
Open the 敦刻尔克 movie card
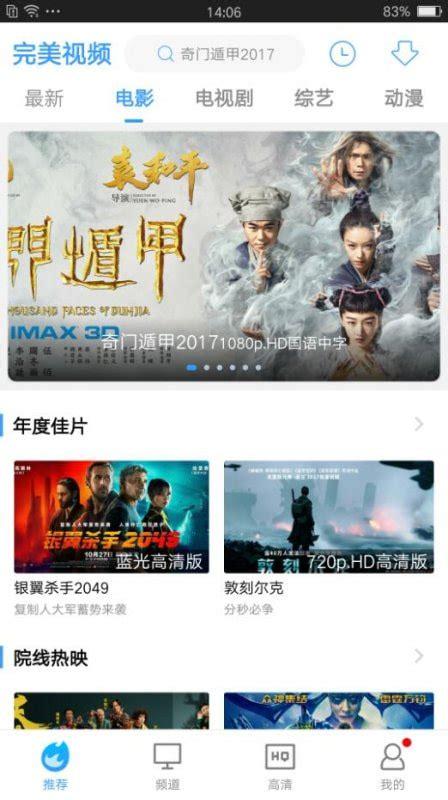[329, 538]
